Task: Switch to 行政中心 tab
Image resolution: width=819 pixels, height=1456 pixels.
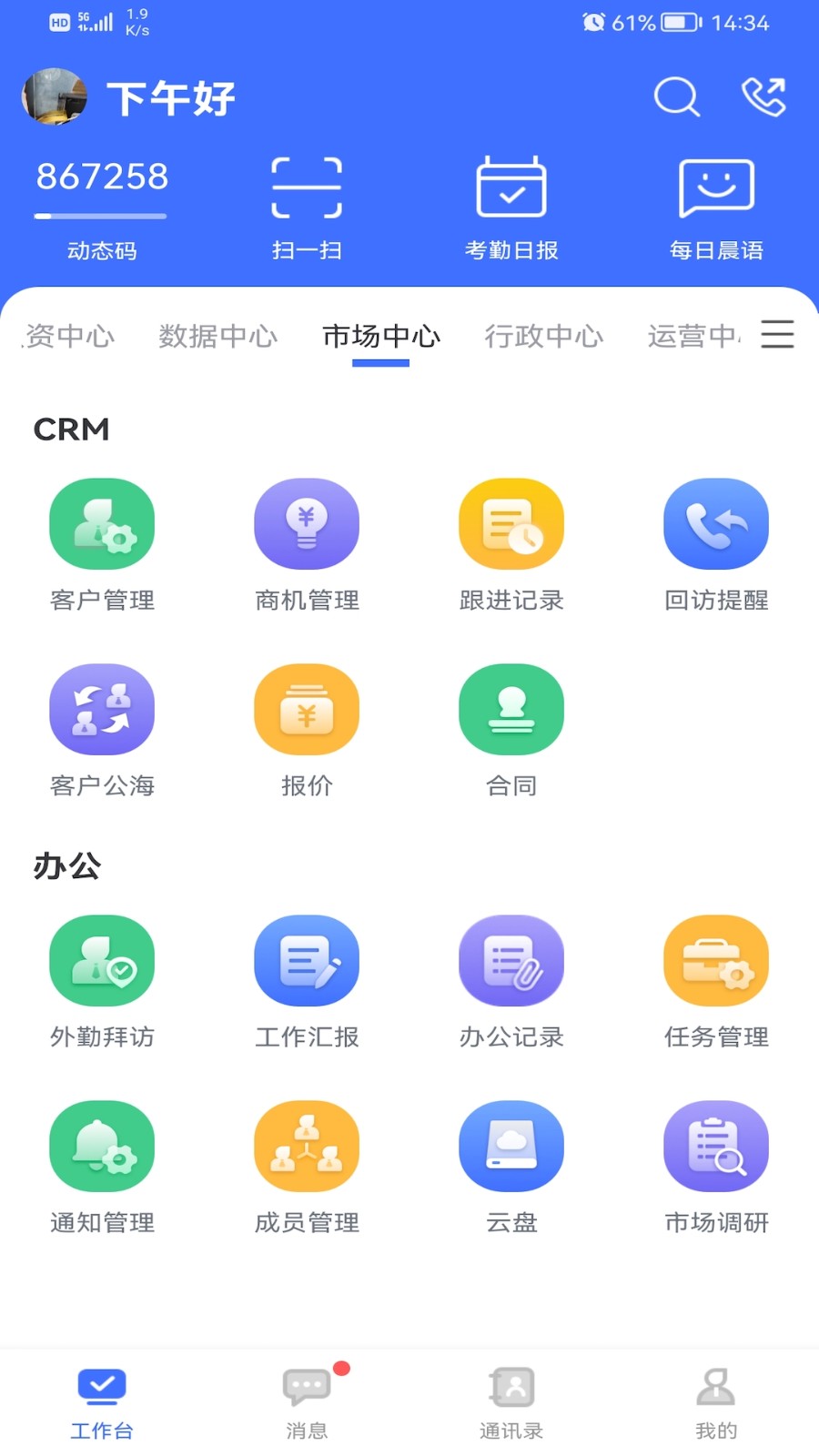Action: click(543, 337)
